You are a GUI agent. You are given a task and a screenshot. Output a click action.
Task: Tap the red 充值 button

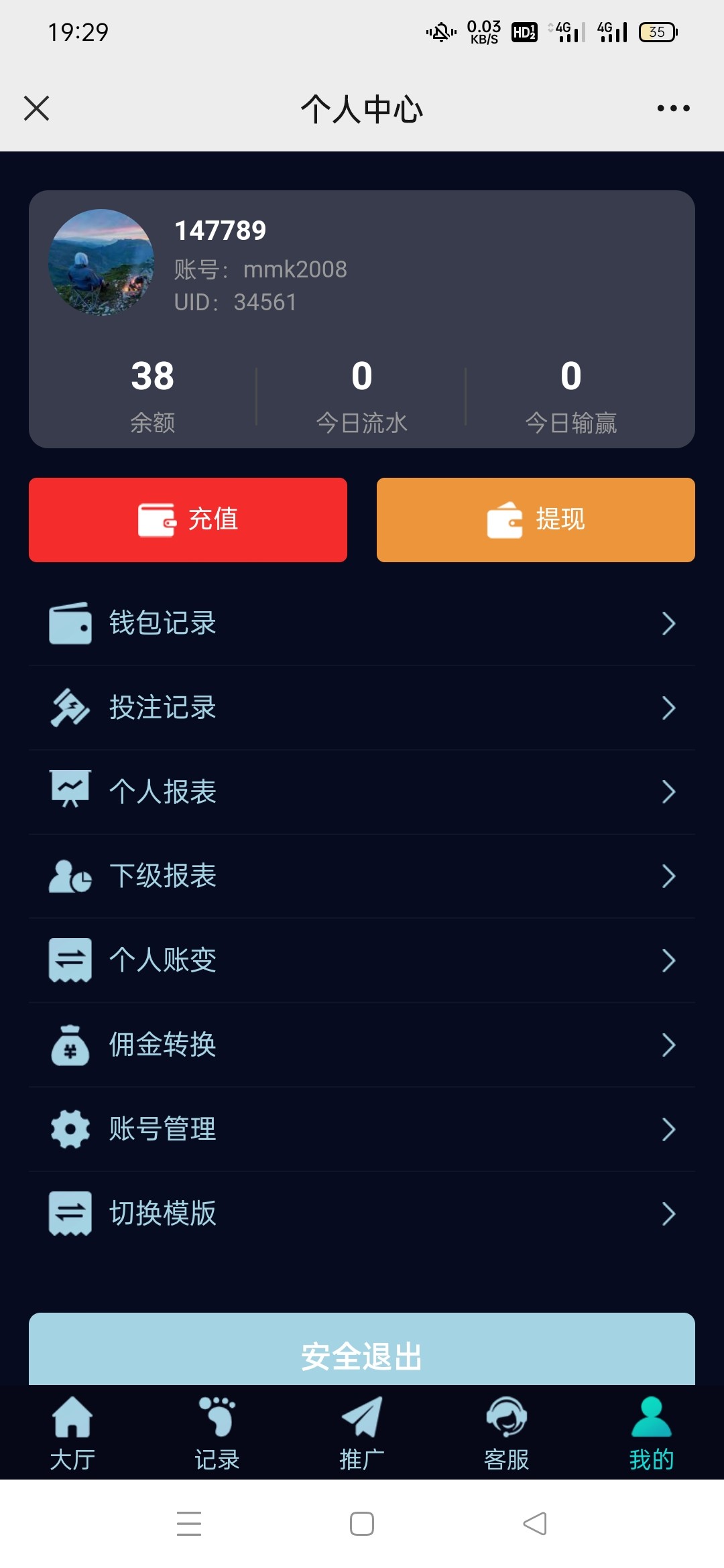click(x=188, y=519)
